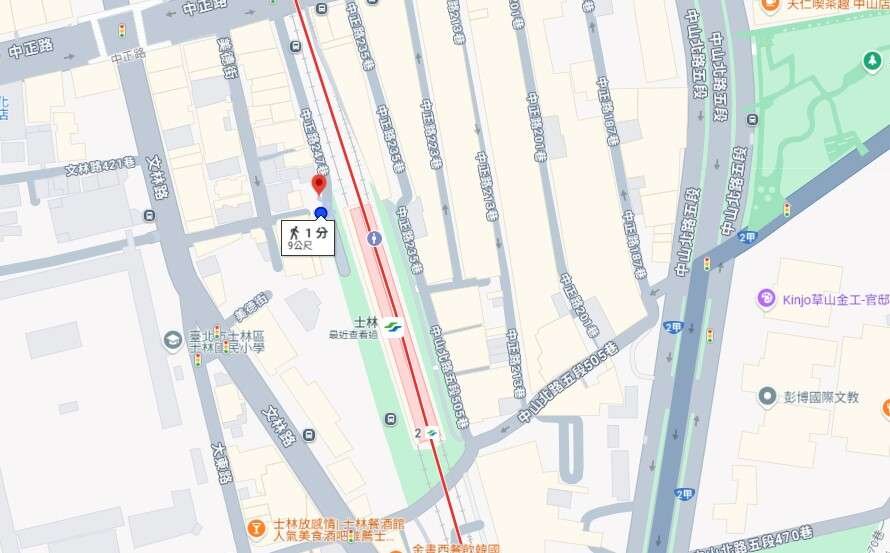Select the green park marker
Screen dimensions: 890x553
tap(869, 62)
